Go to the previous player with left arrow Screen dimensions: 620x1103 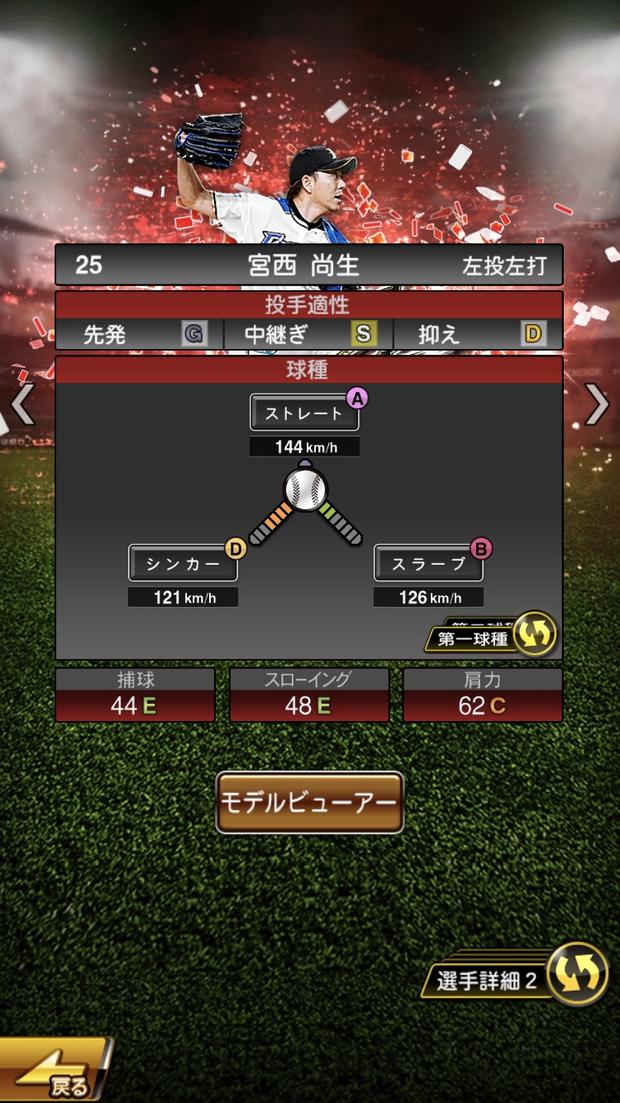22,403
